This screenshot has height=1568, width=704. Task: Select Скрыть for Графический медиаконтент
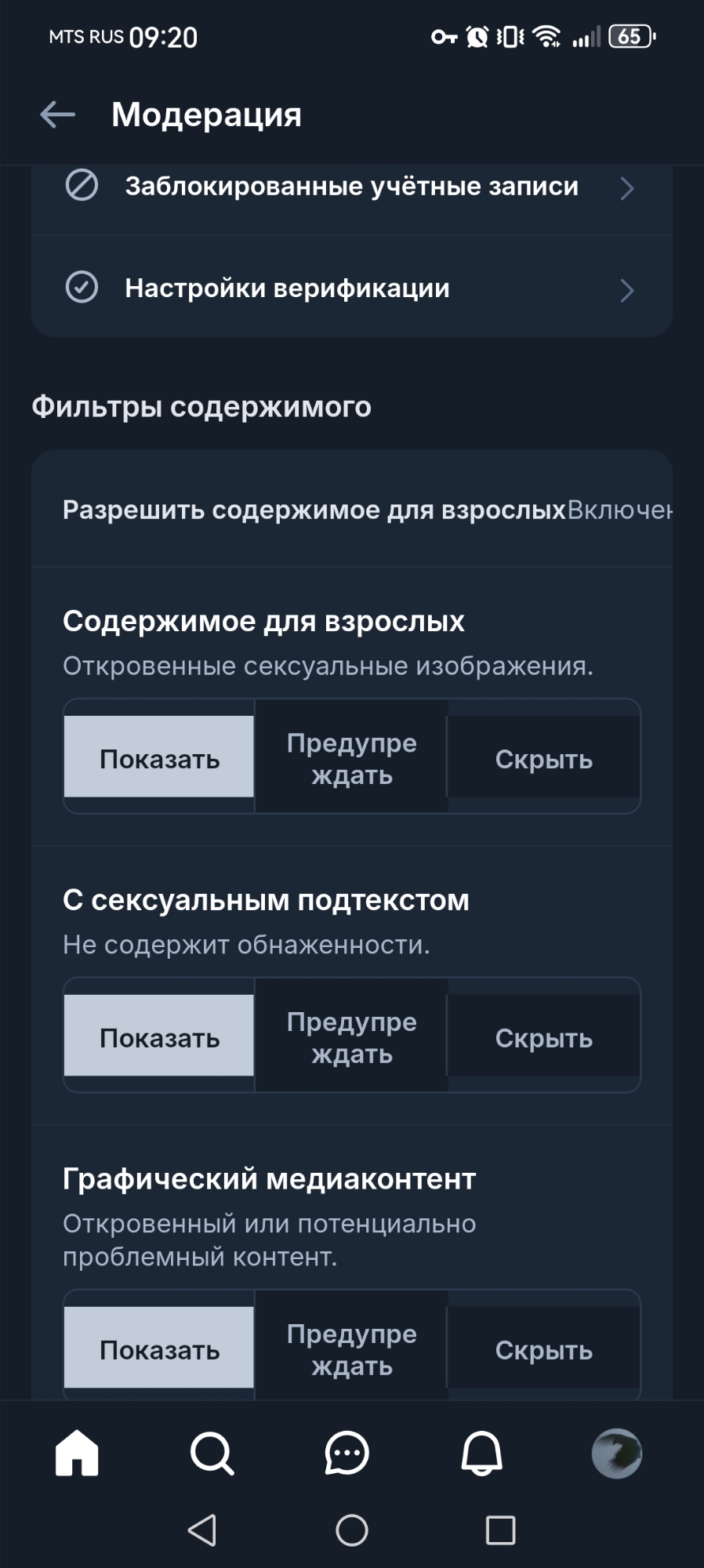[543, 1348]
